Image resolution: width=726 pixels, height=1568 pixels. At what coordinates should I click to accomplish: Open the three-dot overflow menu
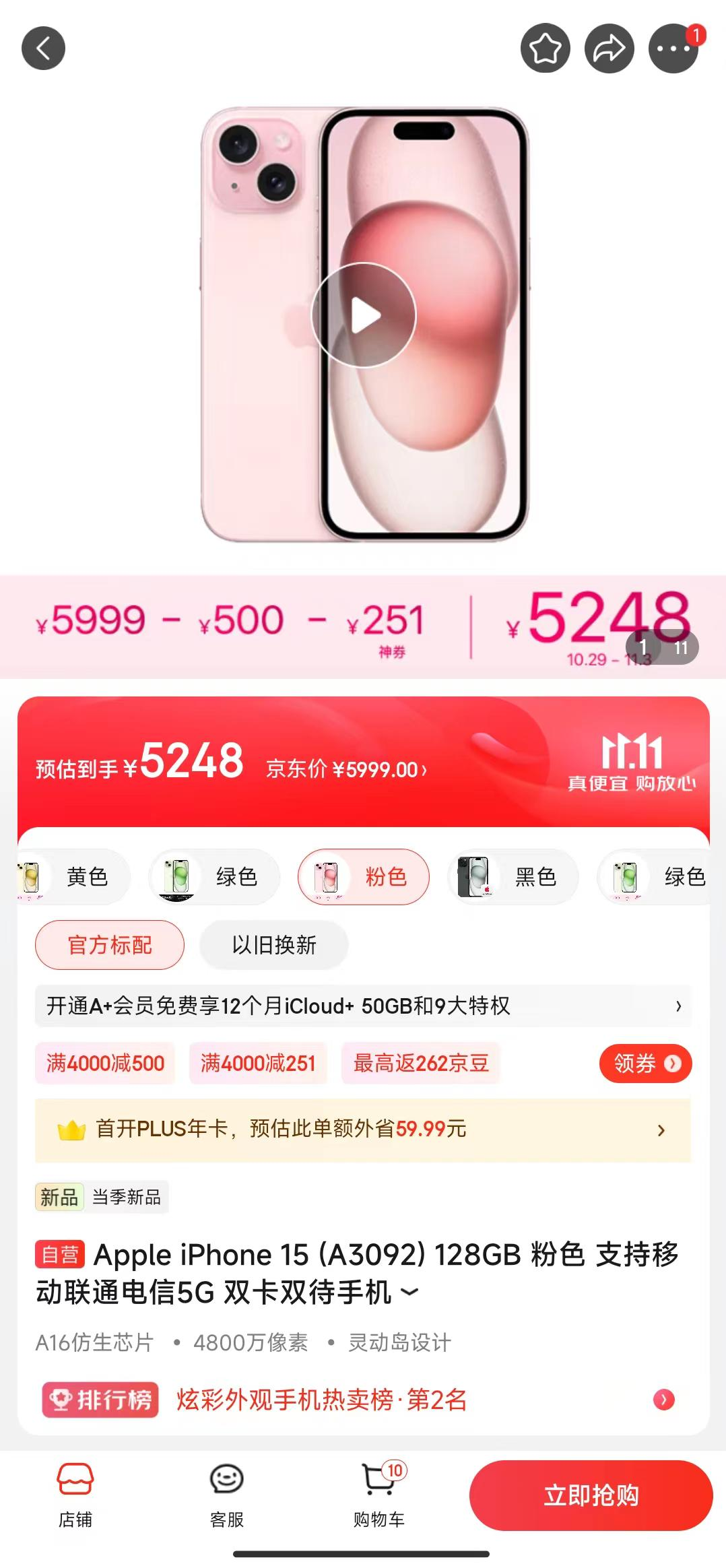(673, 48)
